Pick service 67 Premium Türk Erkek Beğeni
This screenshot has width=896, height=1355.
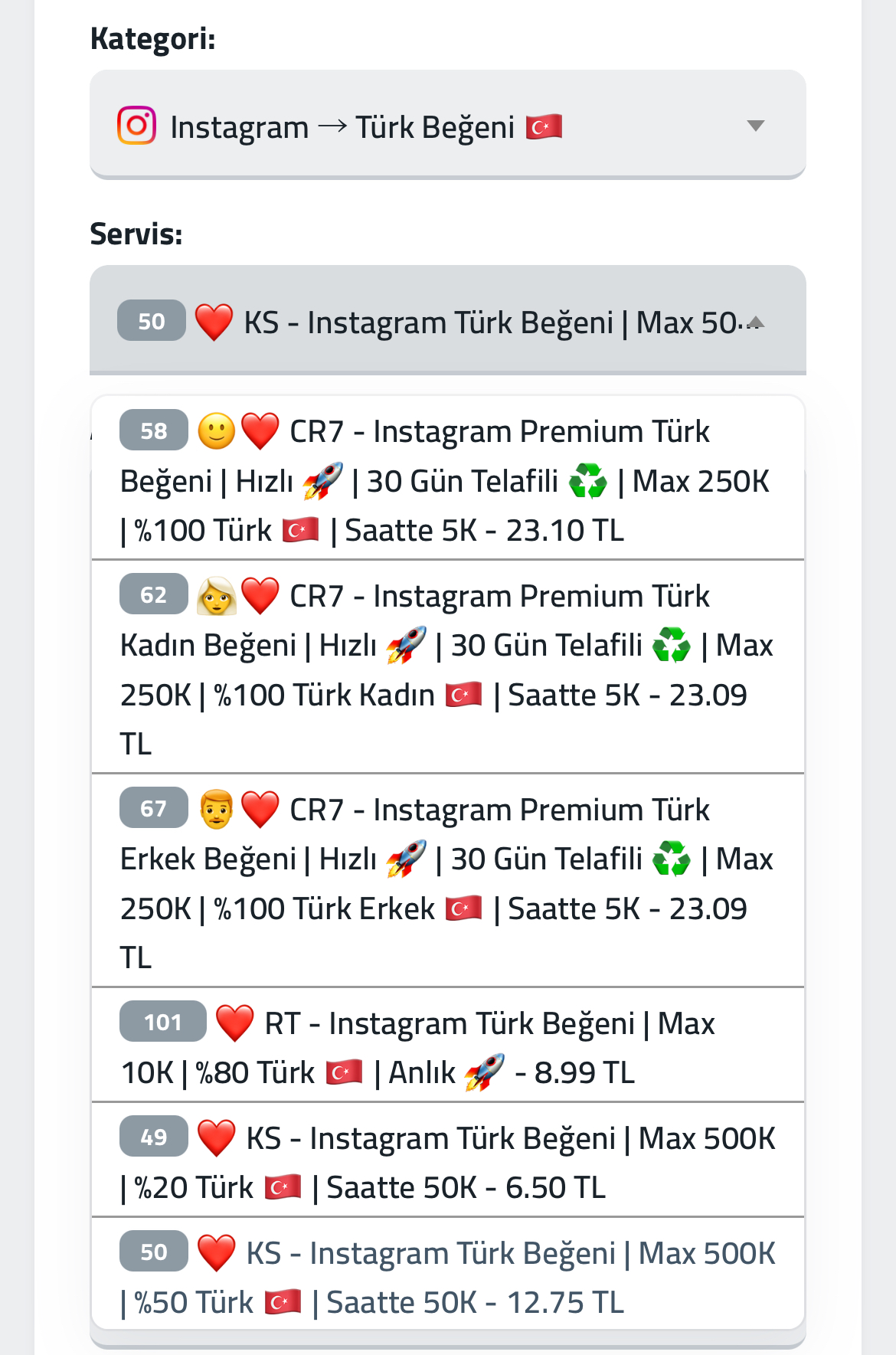[448, 881]
